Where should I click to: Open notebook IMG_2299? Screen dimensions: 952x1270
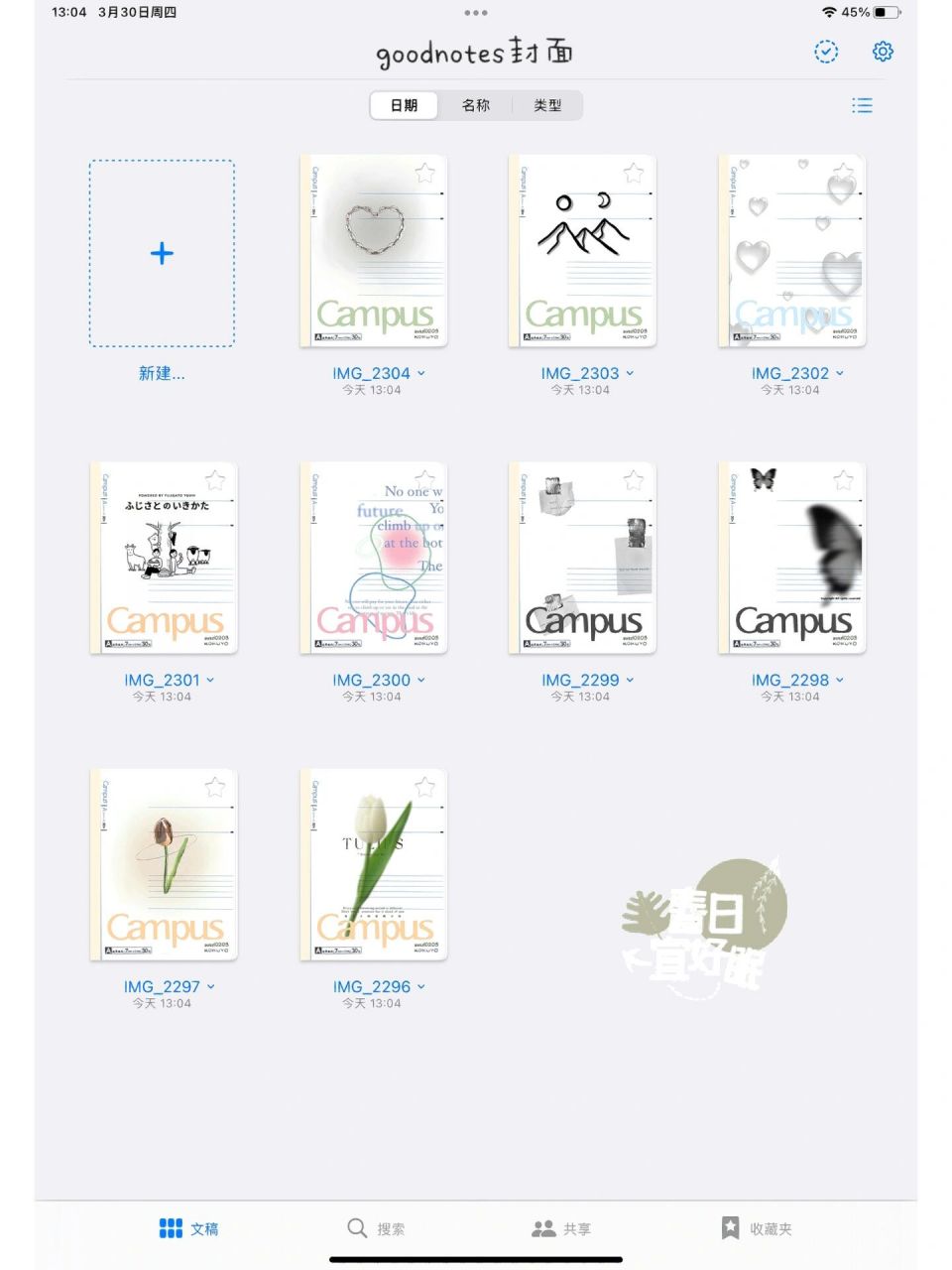(582, 558)
